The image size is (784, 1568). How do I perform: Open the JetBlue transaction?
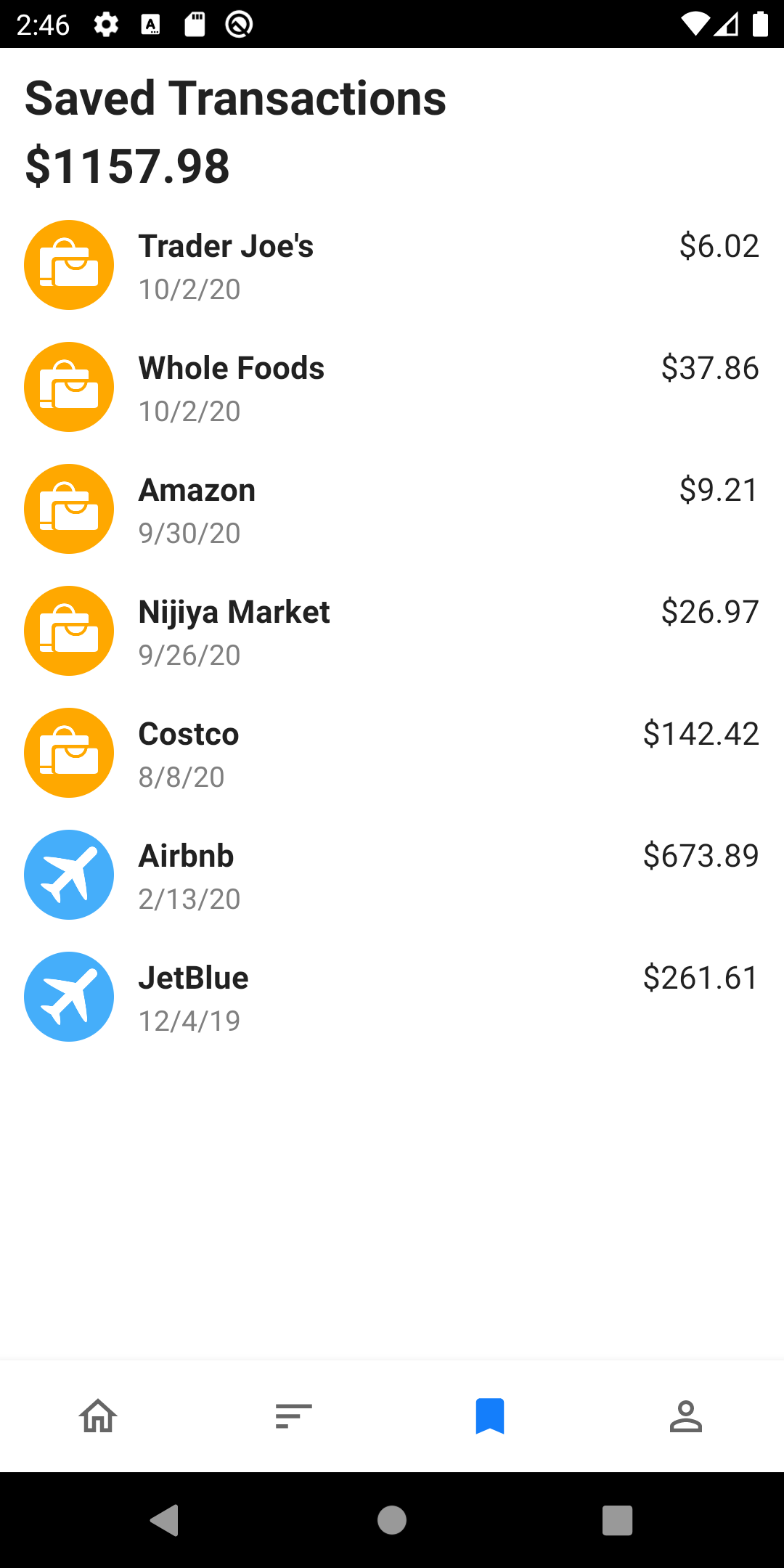pos(392,997)
